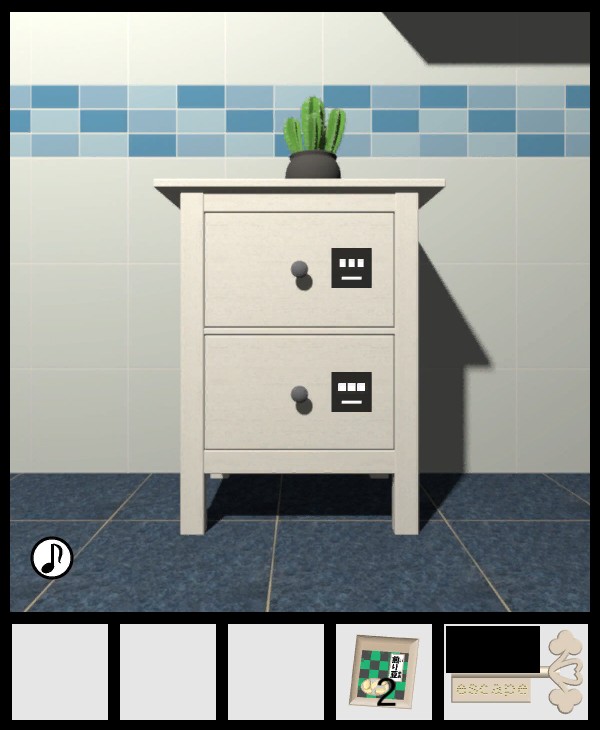
Task: Toggle the music note sound button
Action: 52,558
